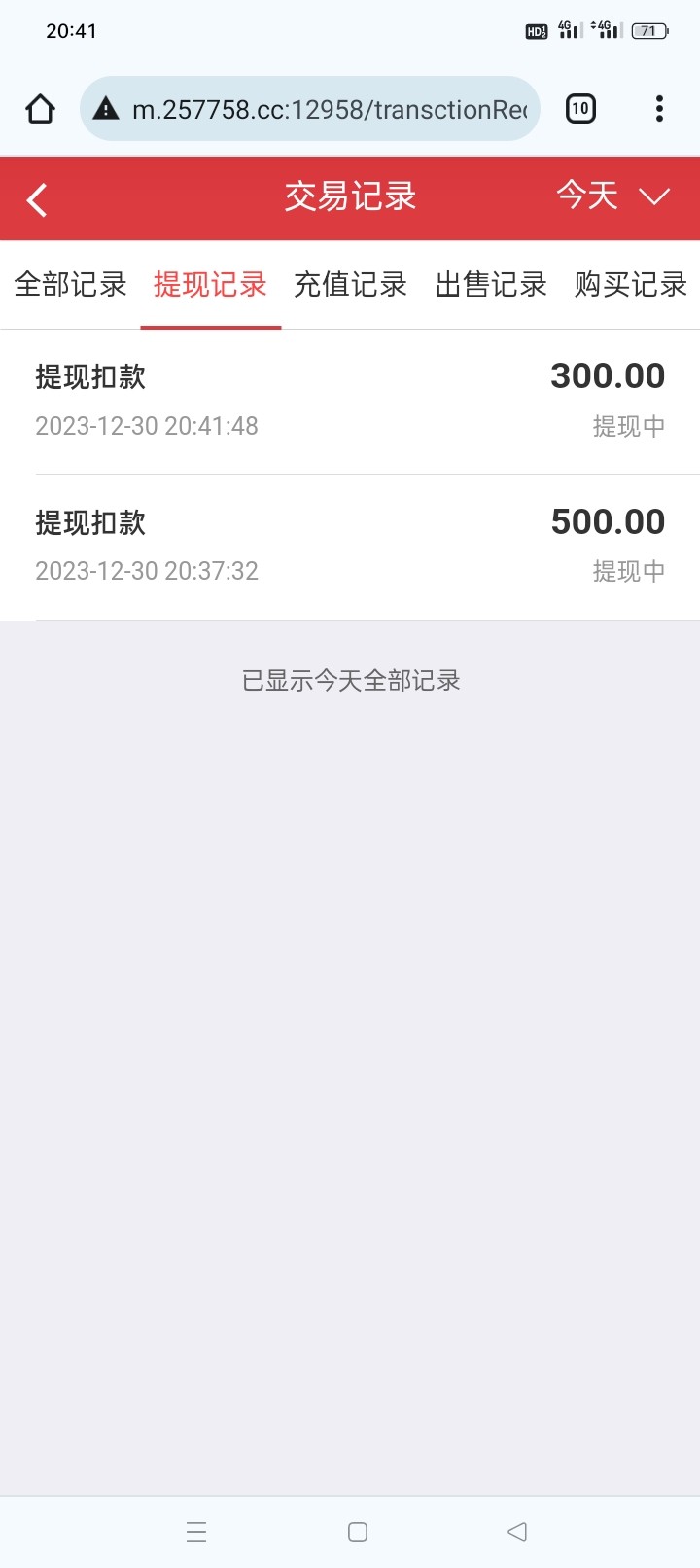Go back from the 交易记录 page

37,200
